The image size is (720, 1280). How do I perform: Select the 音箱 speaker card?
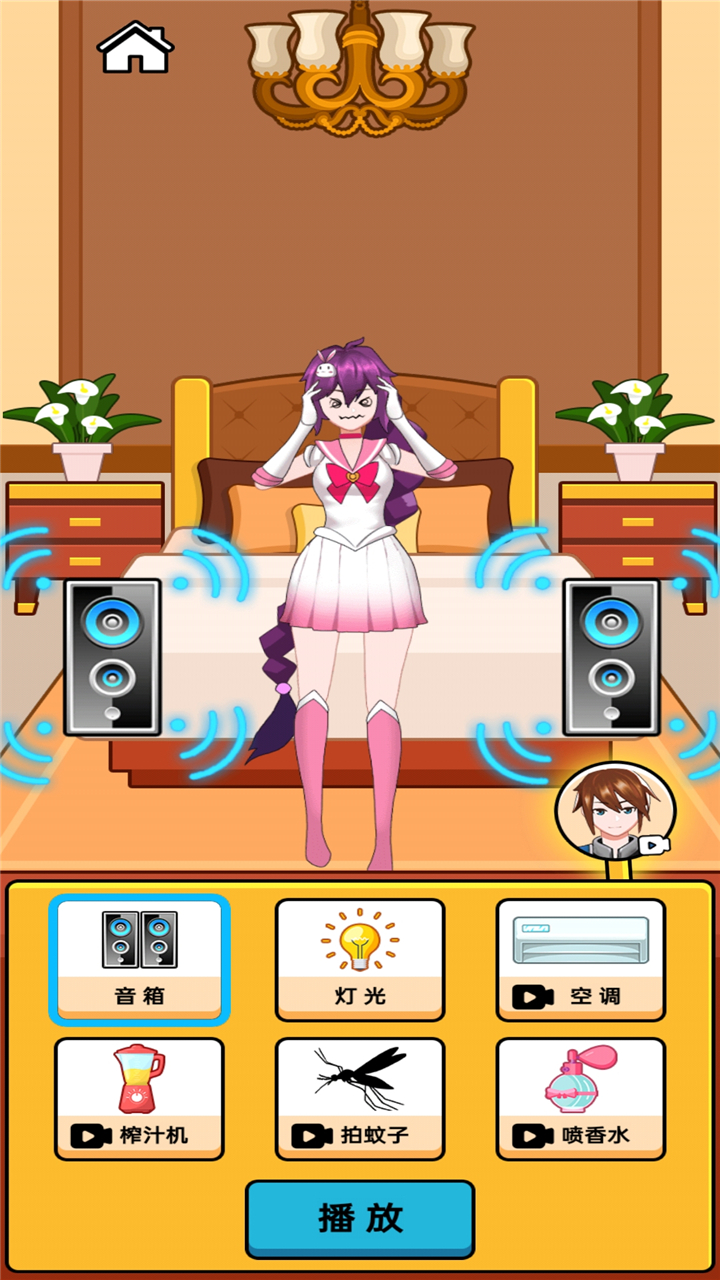coord(139,960)
